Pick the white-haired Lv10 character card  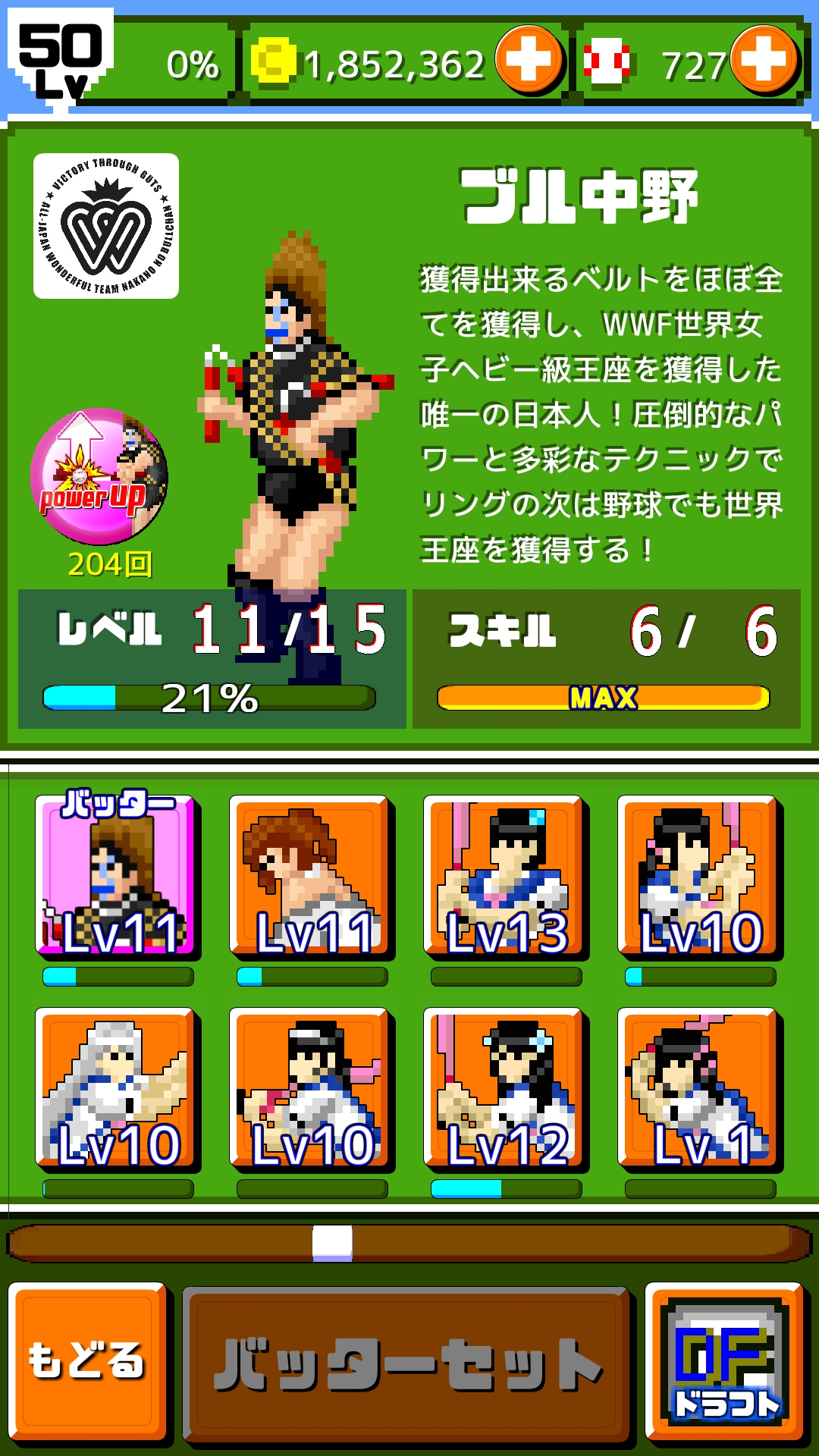(116, 1088)
